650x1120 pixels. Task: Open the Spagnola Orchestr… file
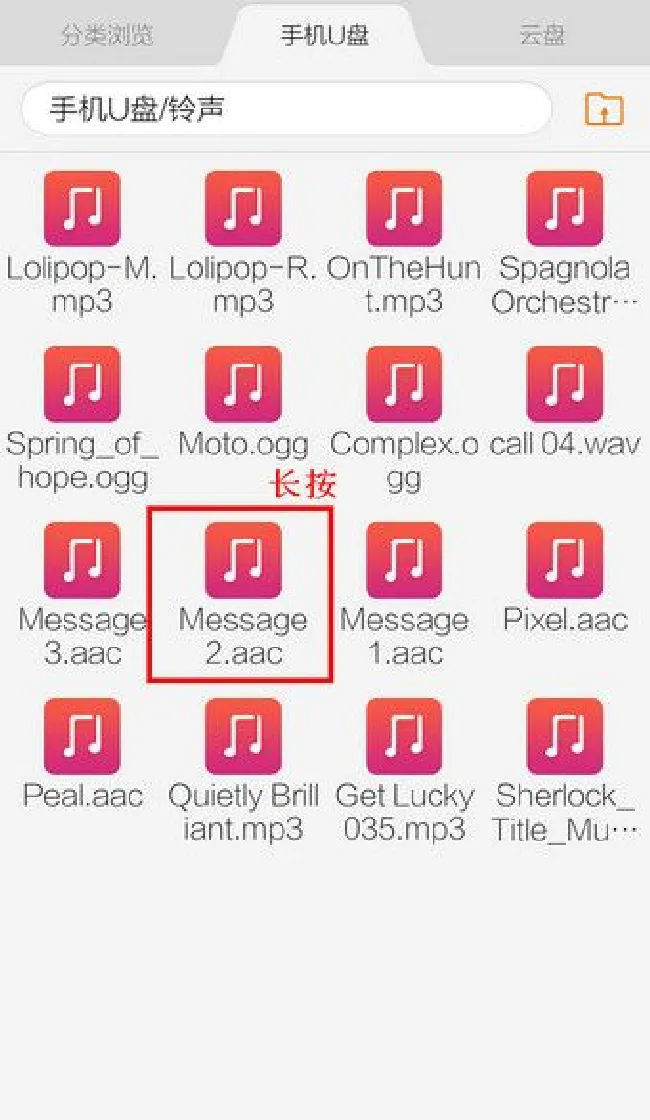pos(565,208)
